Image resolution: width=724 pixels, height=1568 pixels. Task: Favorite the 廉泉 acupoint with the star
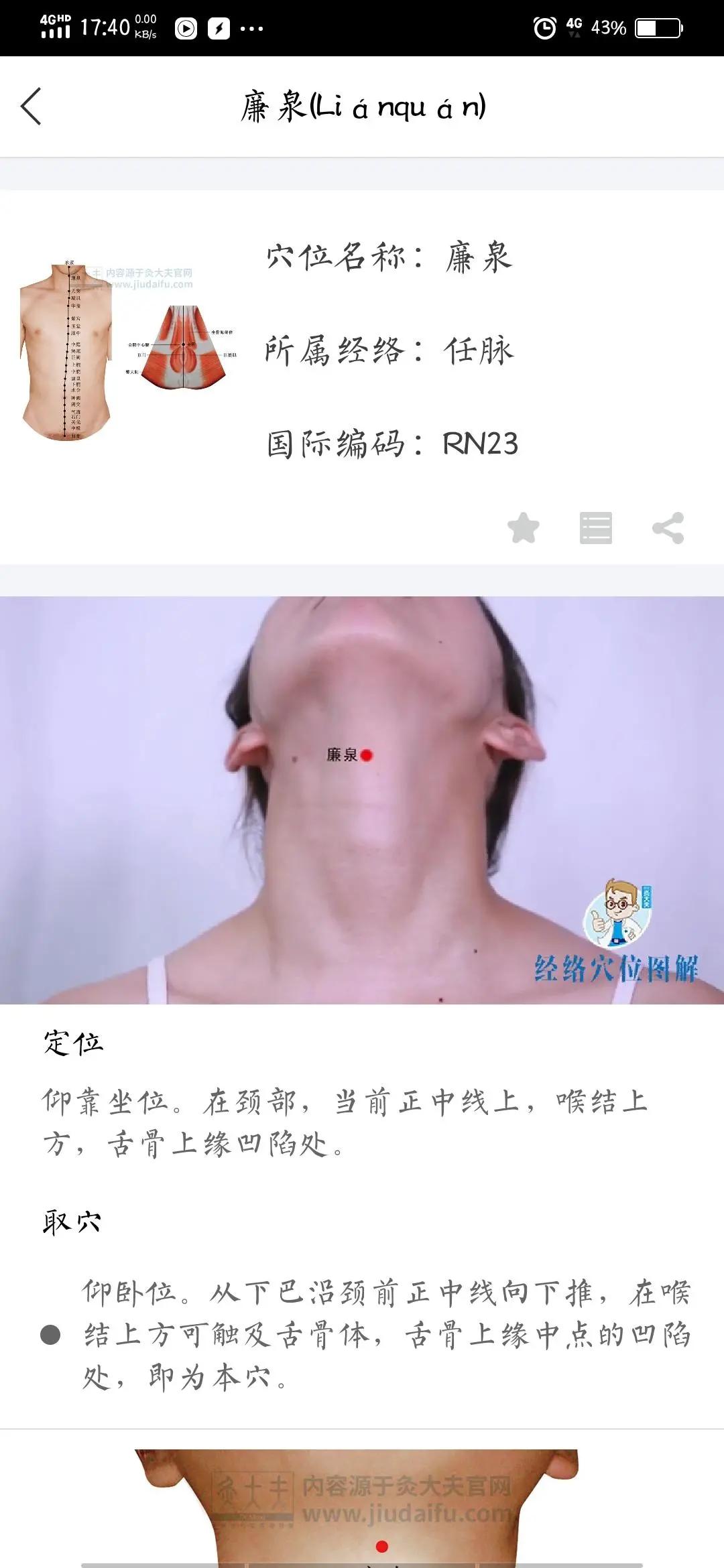[x=524, y=528]
